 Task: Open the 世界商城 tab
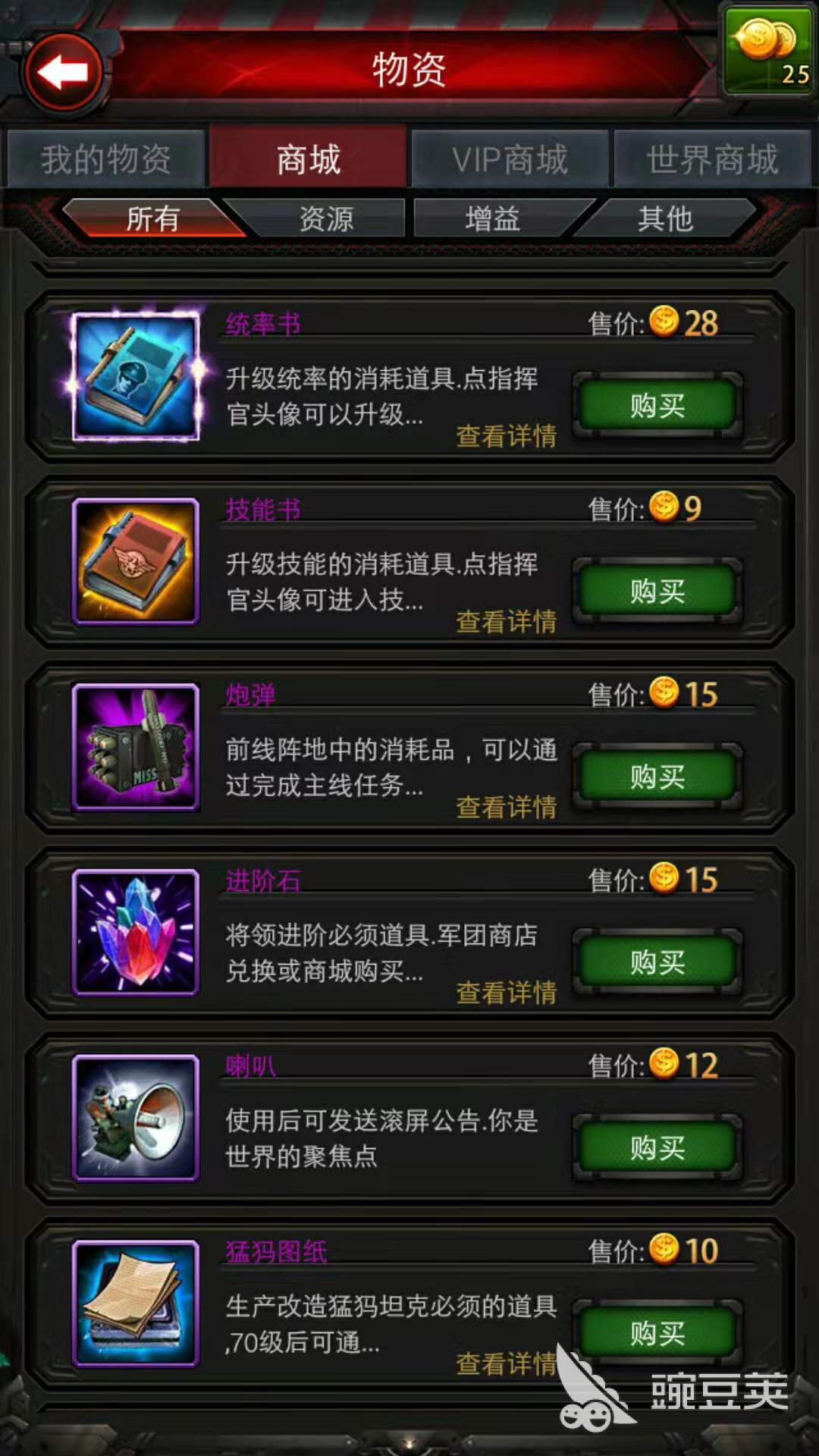711,159
